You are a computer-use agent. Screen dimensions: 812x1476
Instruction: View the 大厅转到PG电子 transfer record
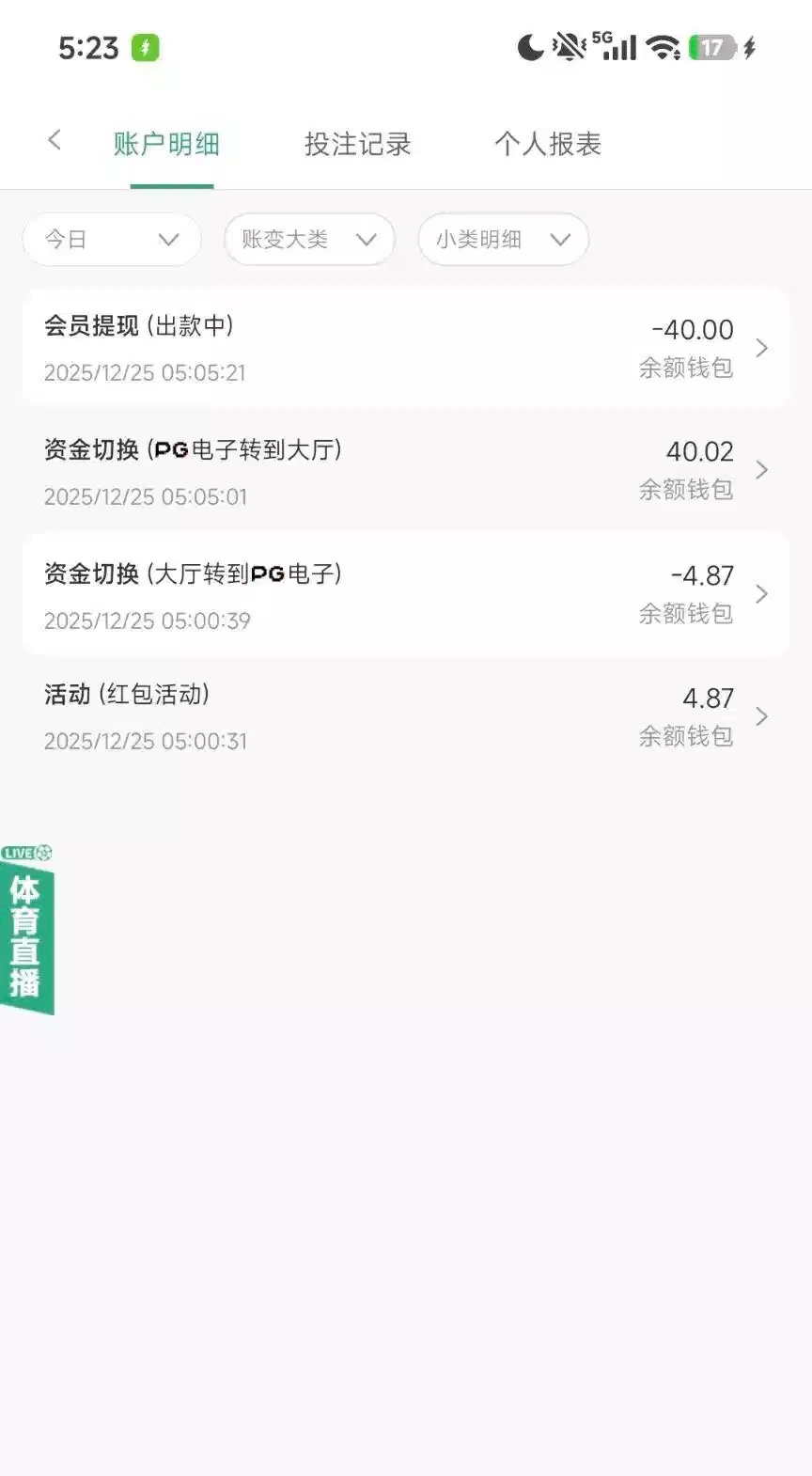click(406, 595)
